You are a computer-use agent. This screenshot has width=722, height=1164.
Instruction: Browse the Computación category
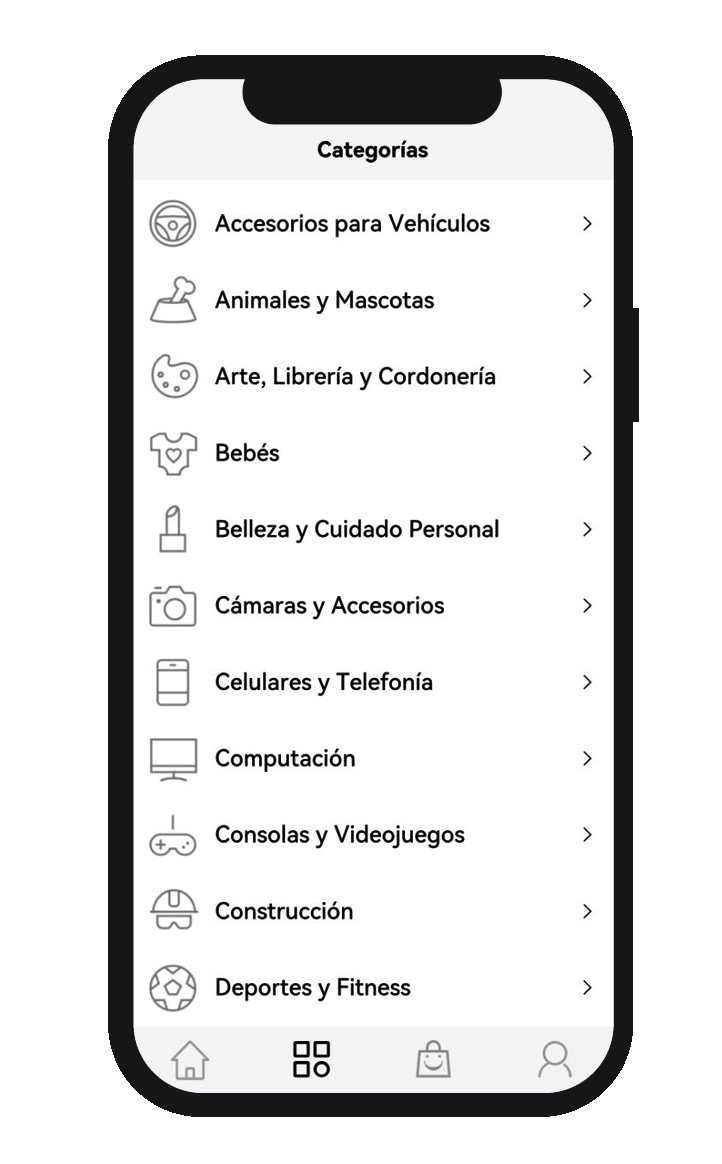pos(285,759)
